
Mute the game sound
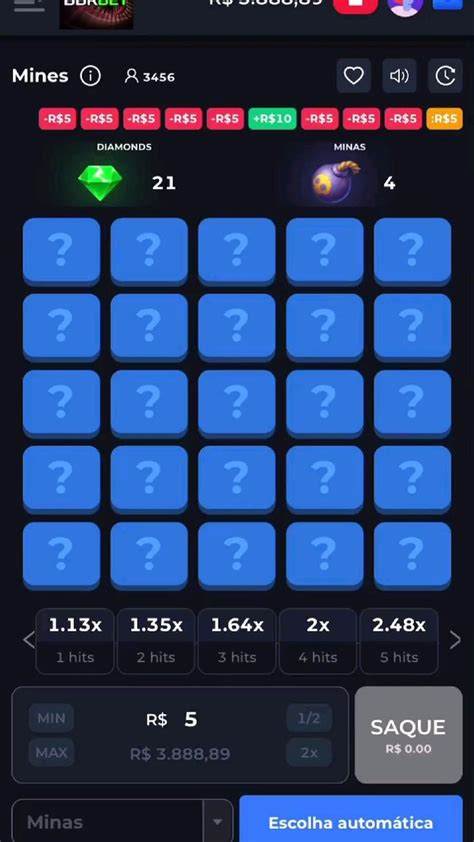coord(399,76)
